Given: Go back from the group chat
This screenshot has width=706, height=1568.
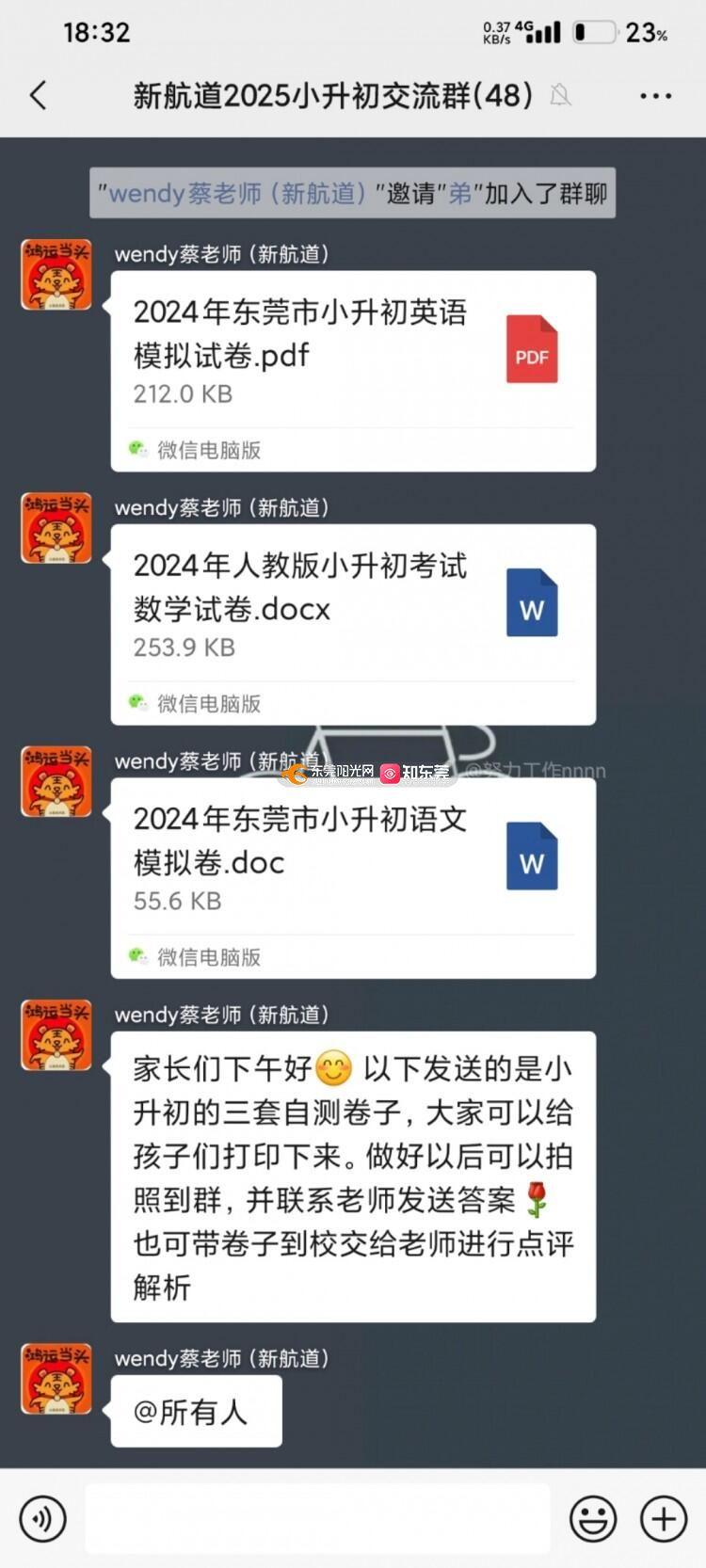Looking at the screenshot, I should click(39, 95).
